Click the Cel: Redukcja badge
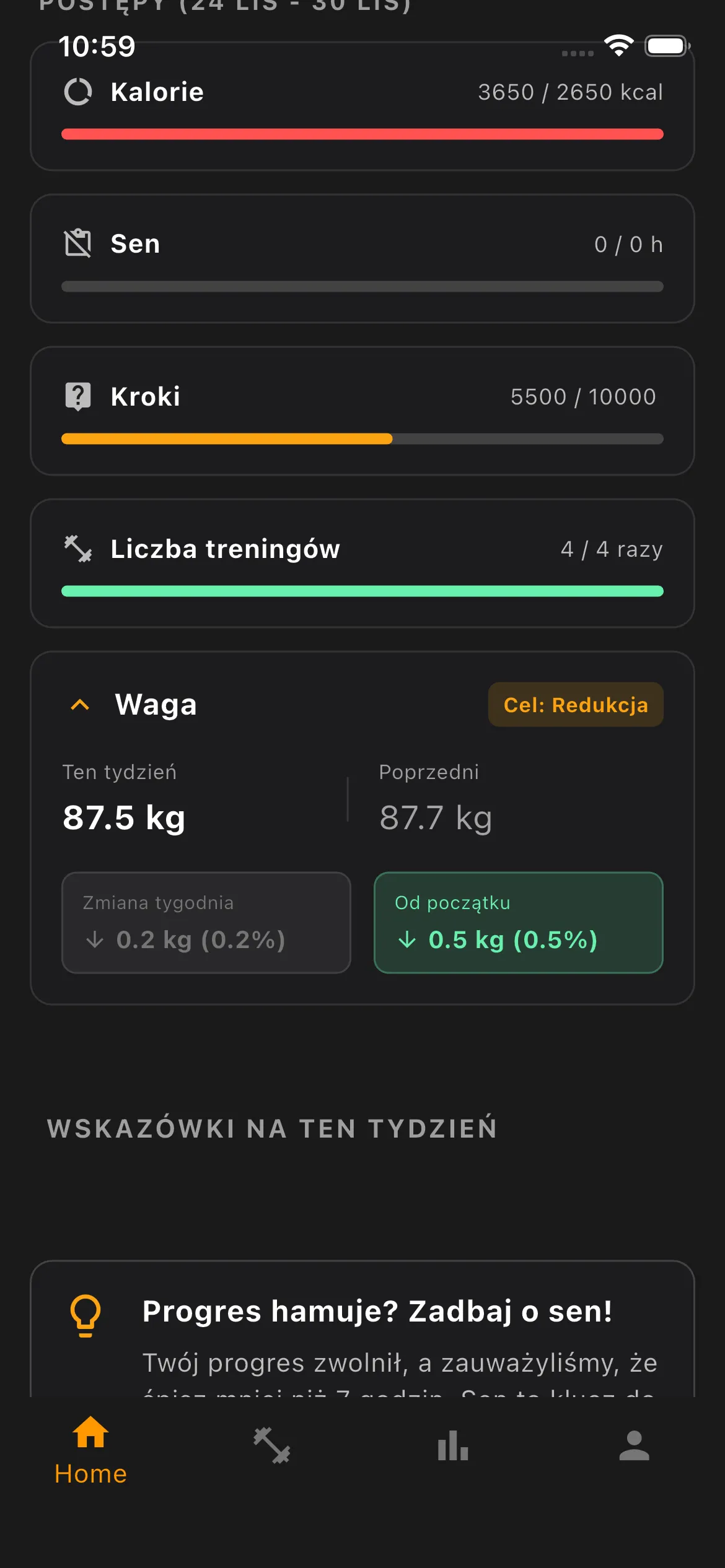The image size is (725, 1568). pos(575,704)
